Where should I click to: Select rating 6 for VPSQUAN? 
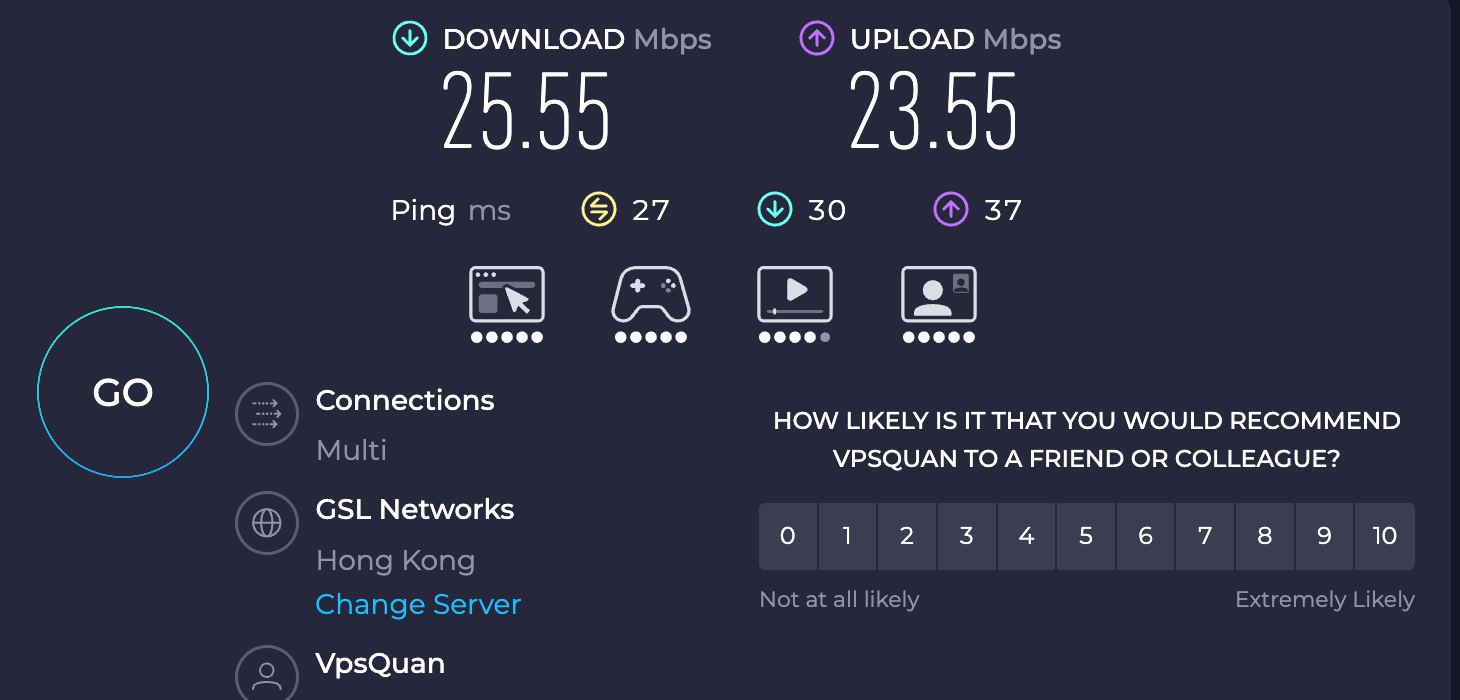[1145, 536]
